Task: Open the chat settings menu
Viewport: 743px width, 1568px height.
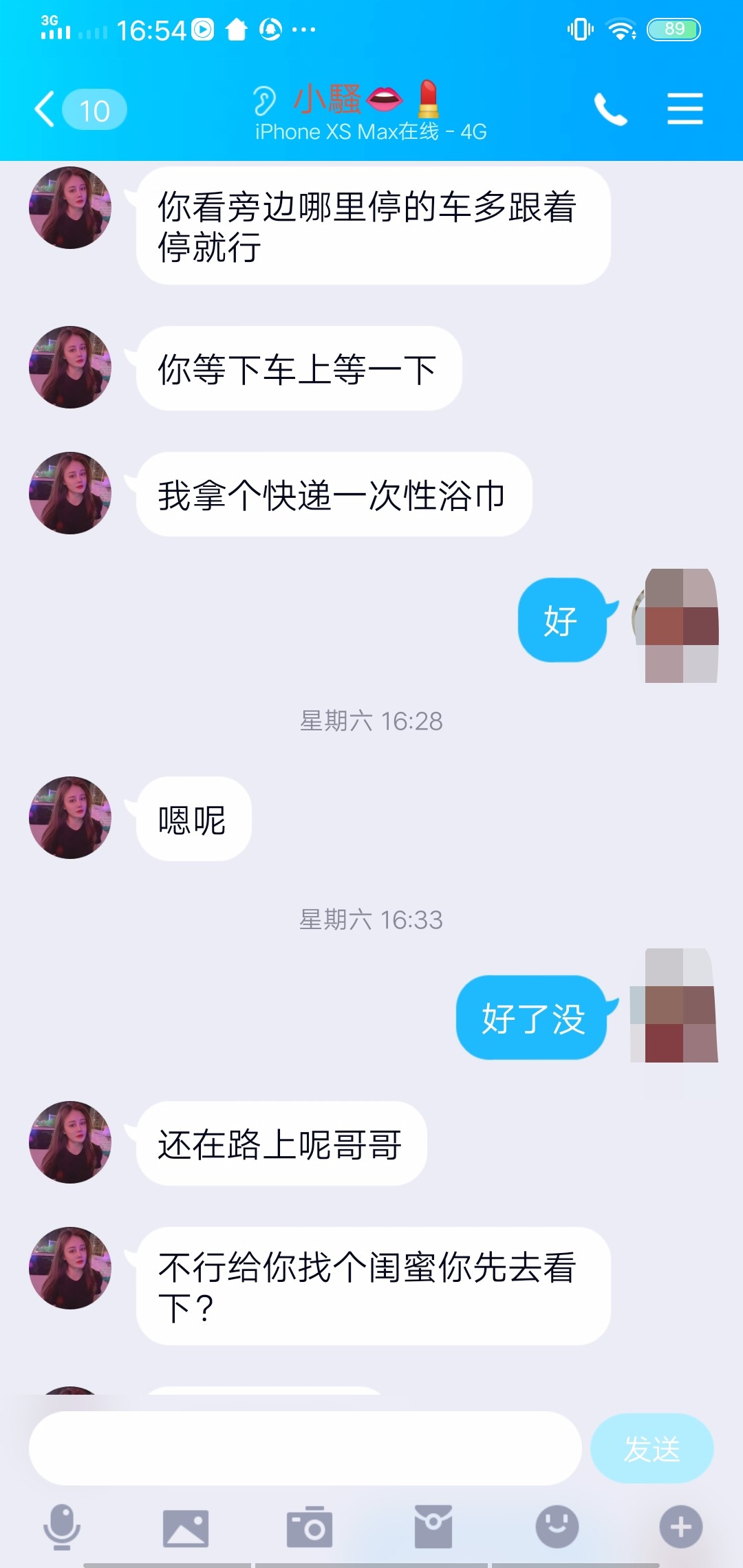Action: click(685, 109)
